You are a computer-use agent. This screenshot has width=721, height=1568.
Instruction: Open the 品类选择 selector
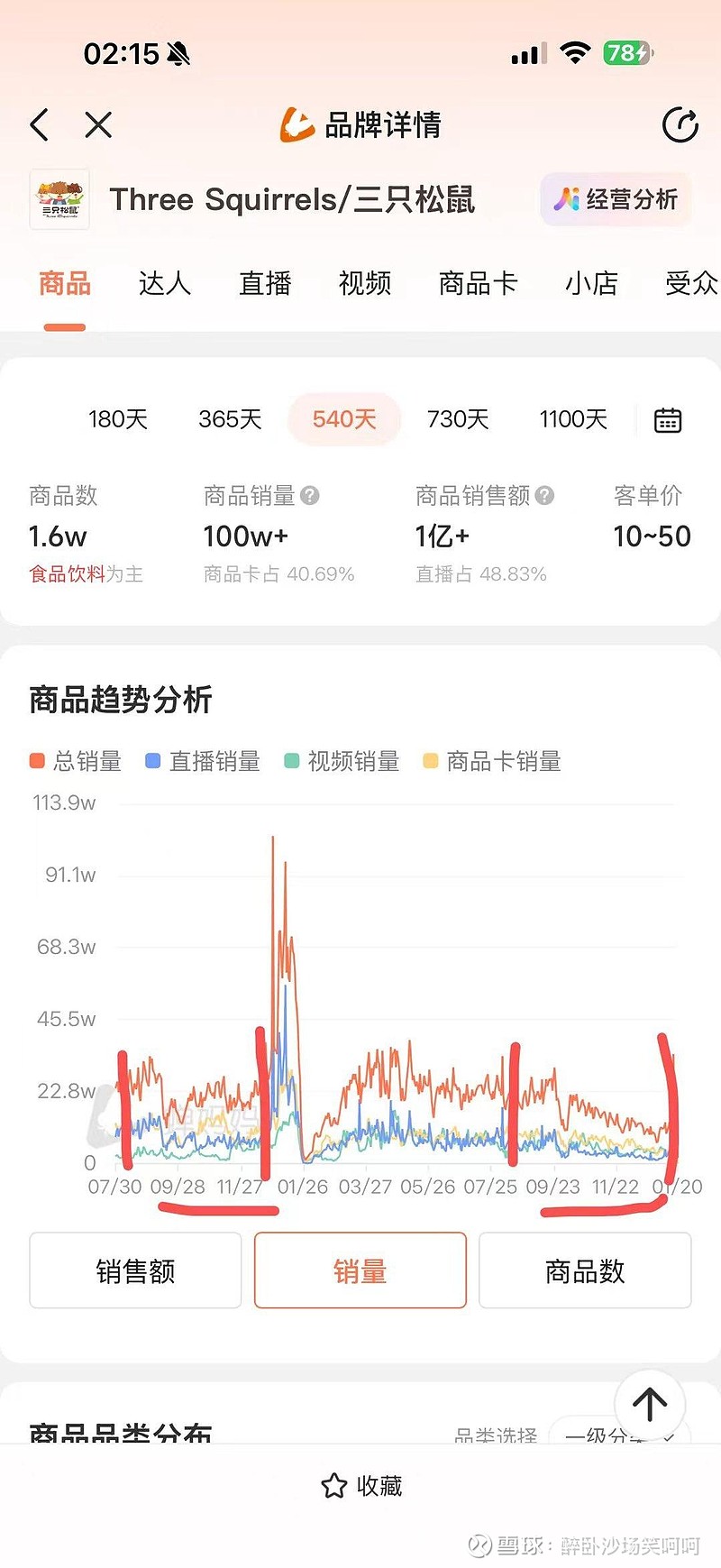click(494, 1436)
